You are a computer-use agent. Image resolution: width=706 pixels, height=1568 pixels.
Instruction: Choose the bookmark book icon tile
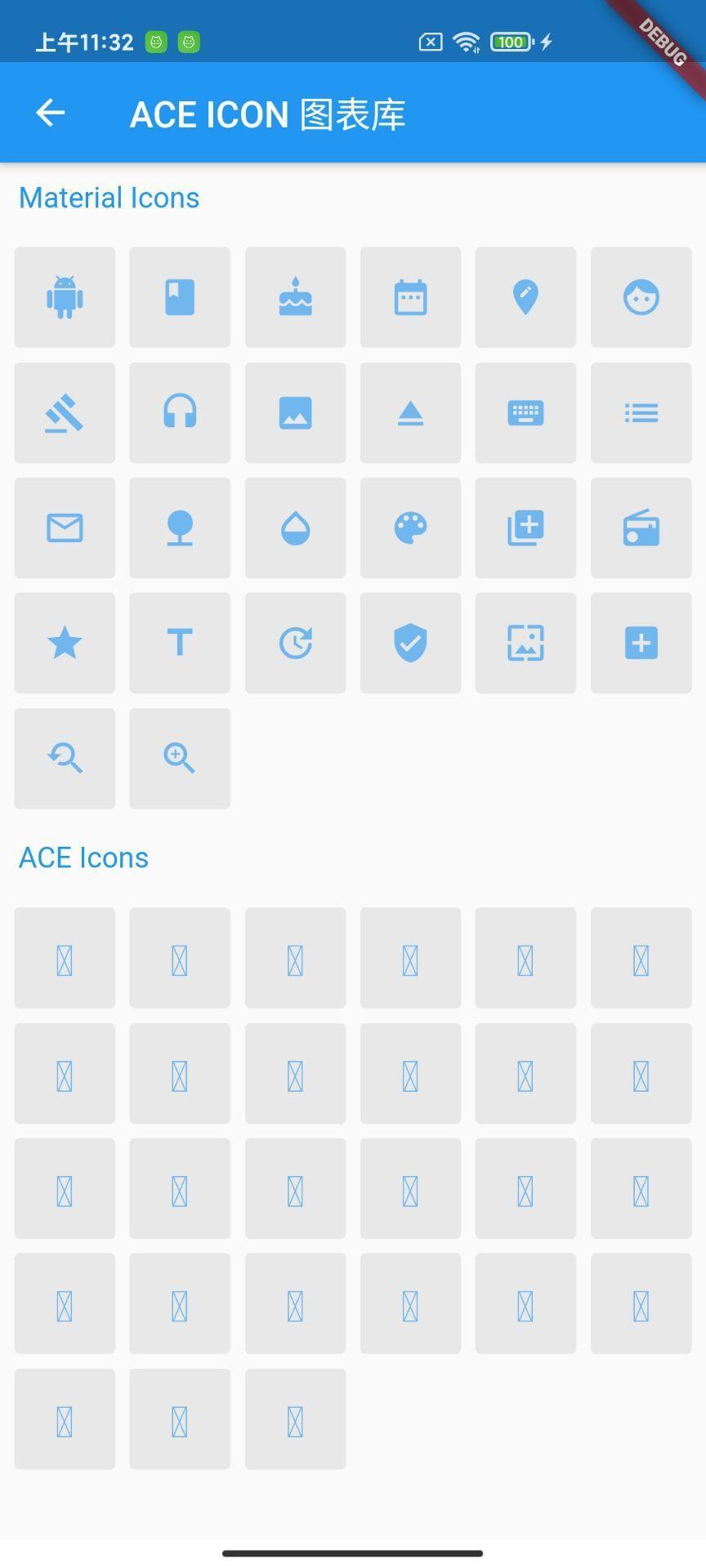click(180, 297)
